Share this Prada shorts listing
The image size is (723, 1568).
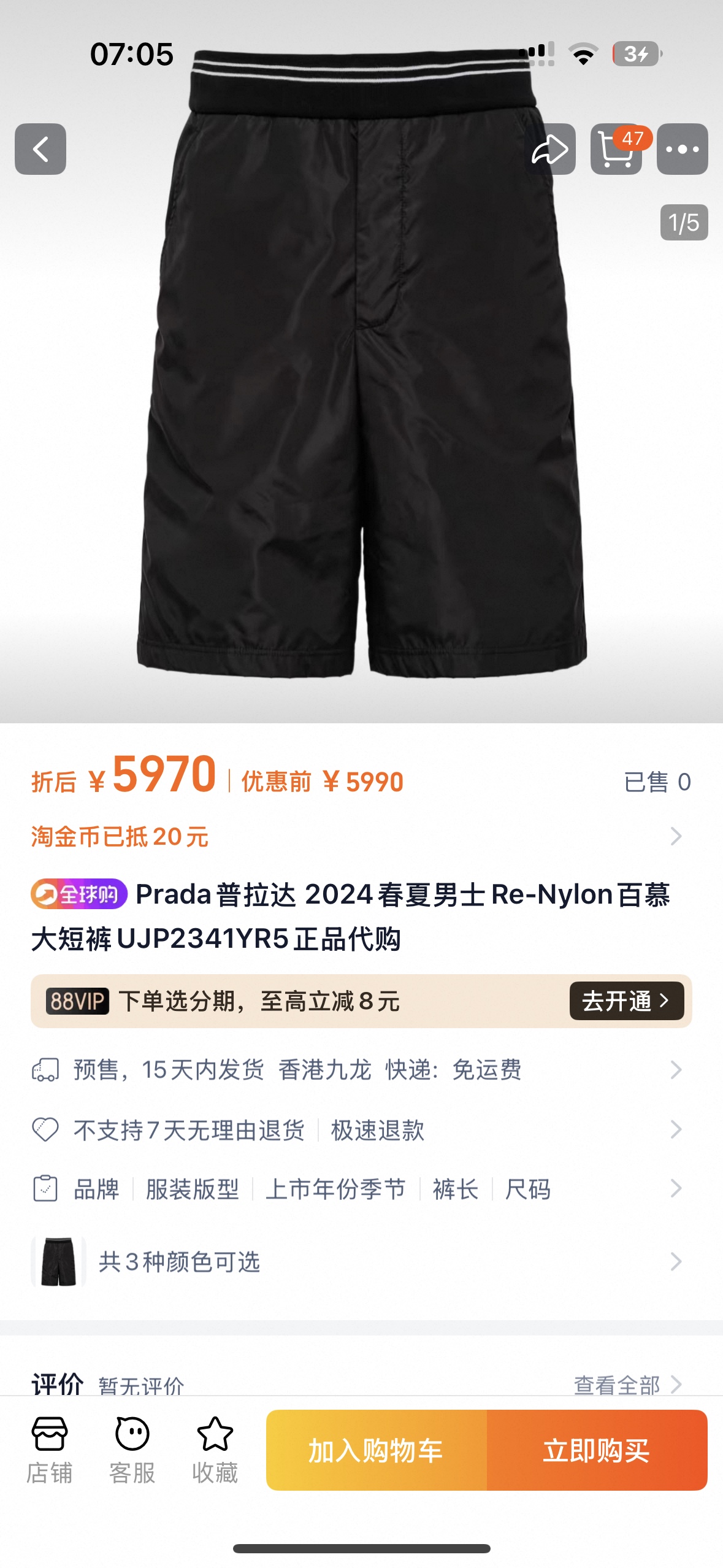(550, 149)
